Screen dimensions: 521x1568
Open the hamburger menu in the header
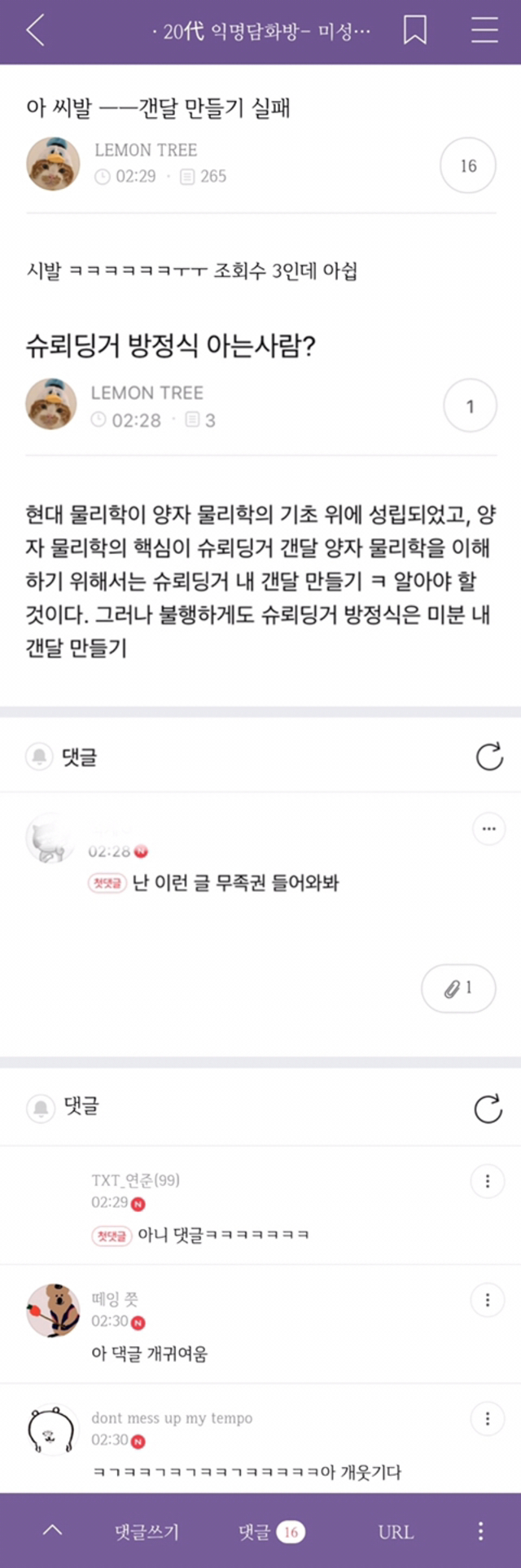tap(484, 31)
